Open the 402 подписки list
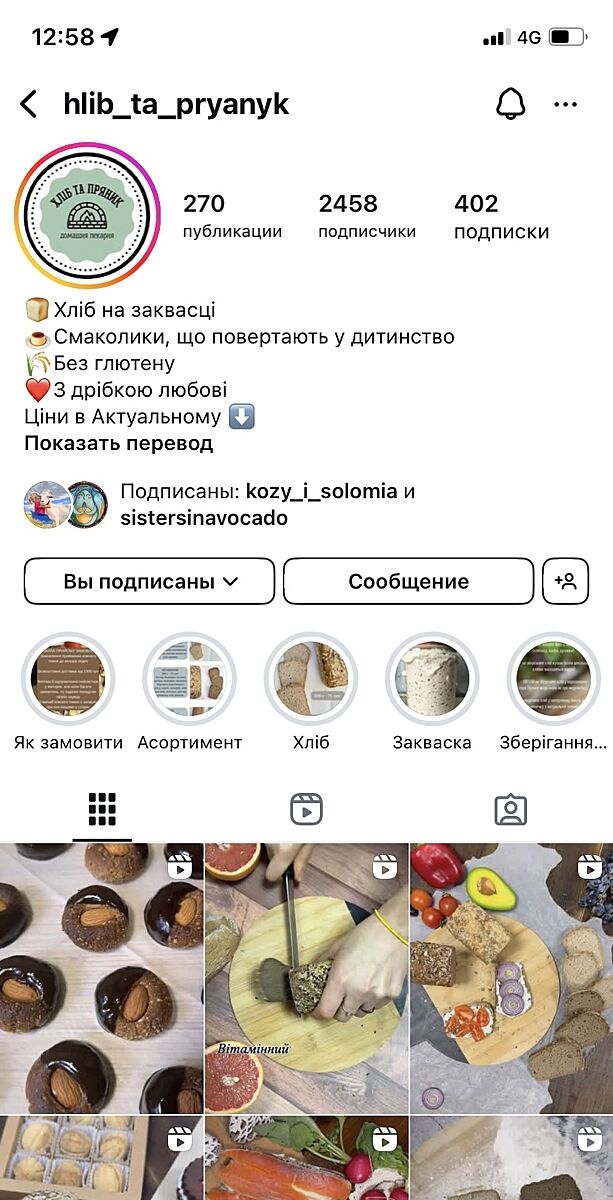The image size is (613, 1200). pos(501,216)
